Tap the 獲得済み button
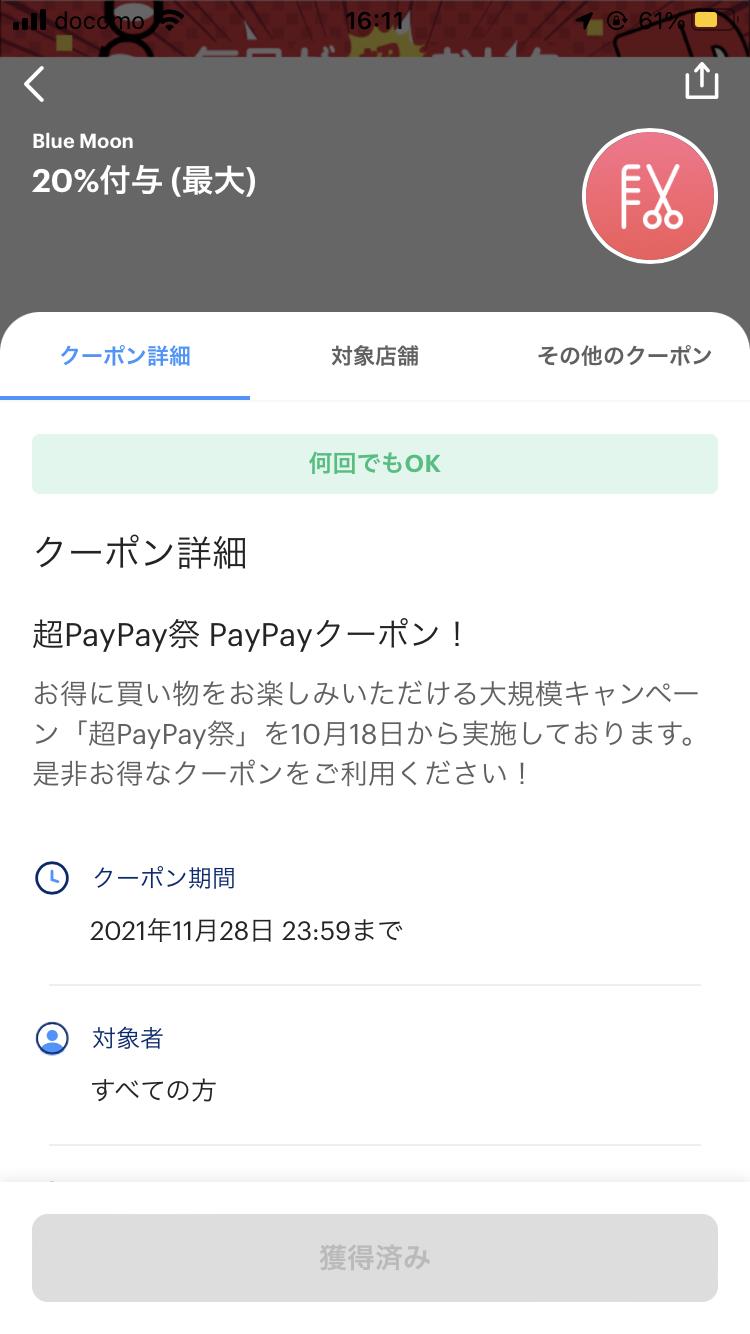The width and height of the screenshot is (750, 1334). click(375, 1258)
